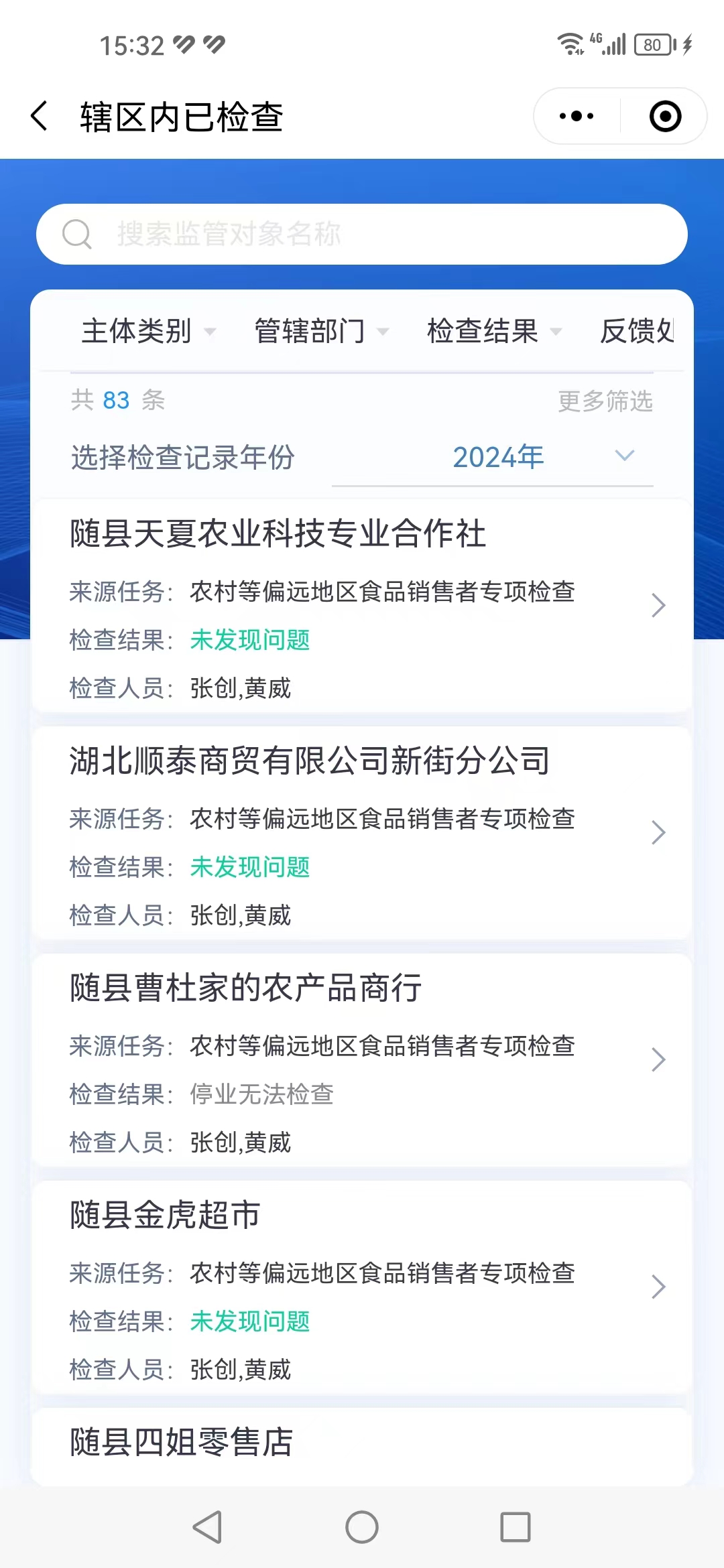The width and height of the screenshot is (724, 1568).
Task: Tap the 搜索监管对象名称 search field
Action: [x=362, y=235]
